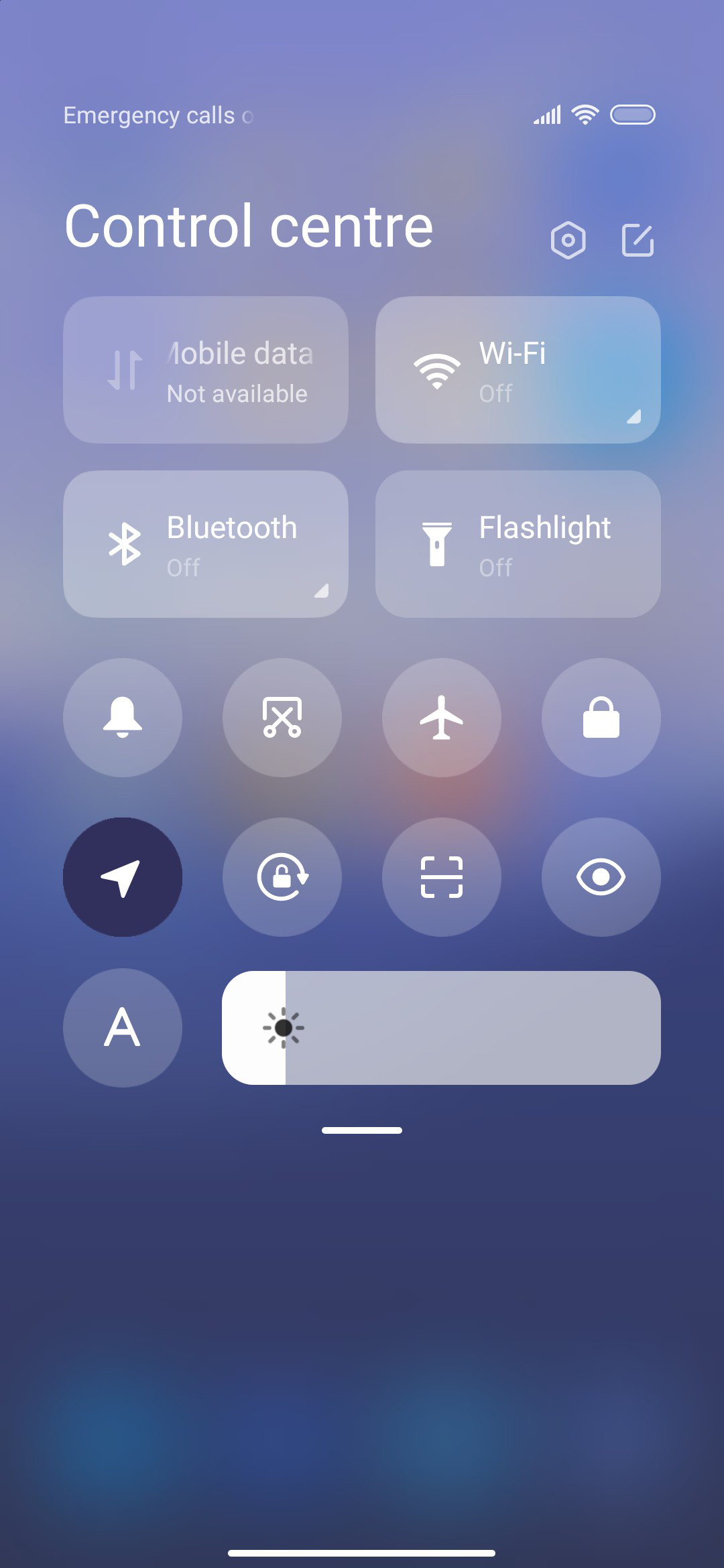Tap the Mobile data tile
The width and height of the screenshot is (724, 1568).
tap(206, 370)
